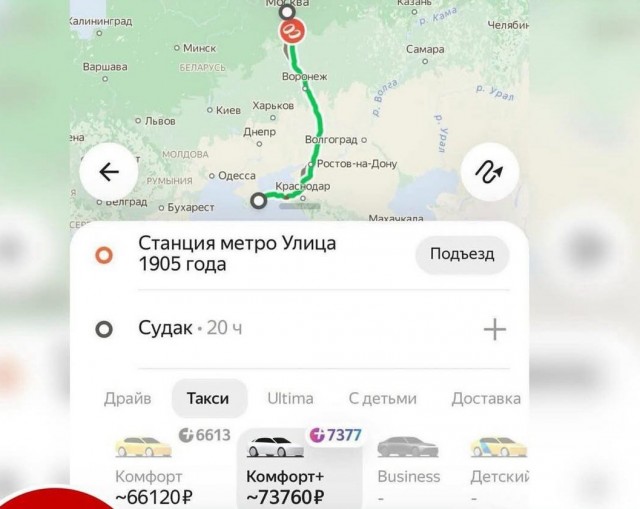The image size is (640, 509).
Task: Choose the Комфорт tariff
Action: click(148, 470)
